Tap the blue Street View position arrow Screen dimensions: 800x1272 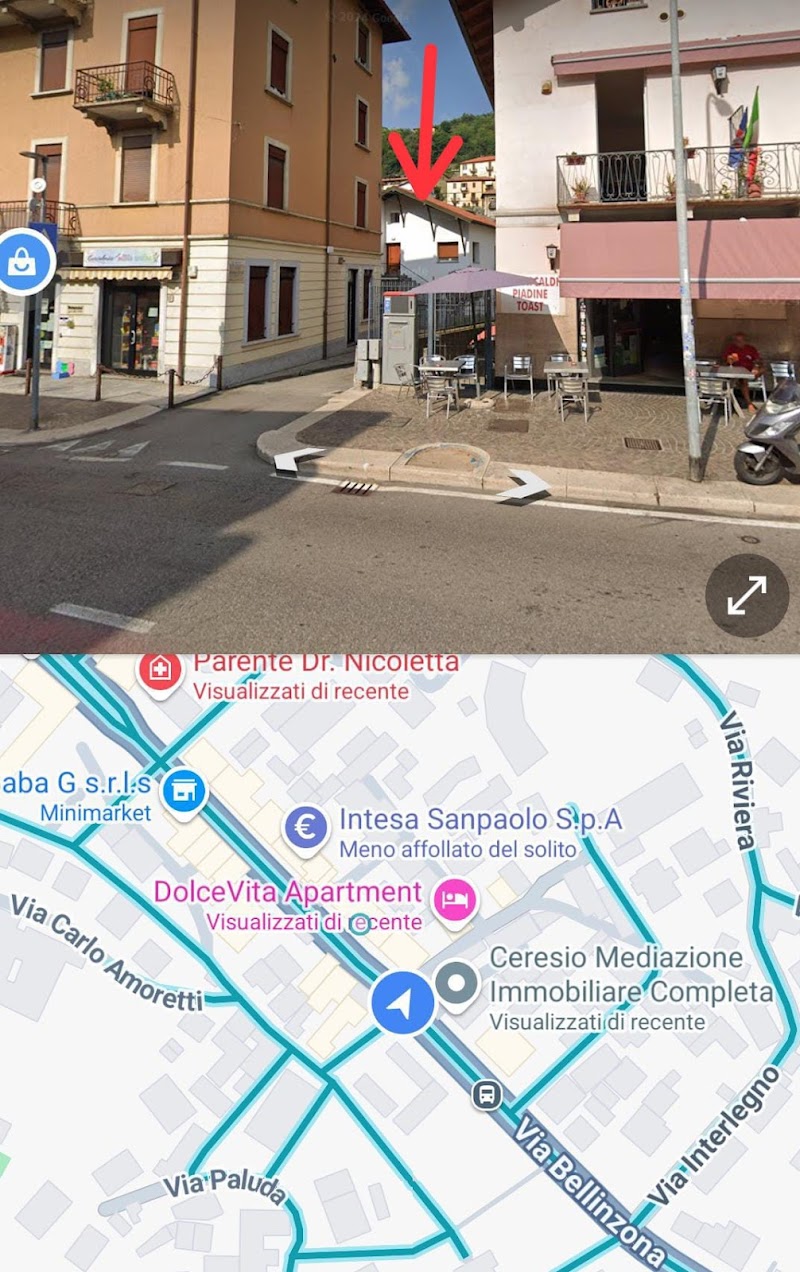click(402, 1003)
